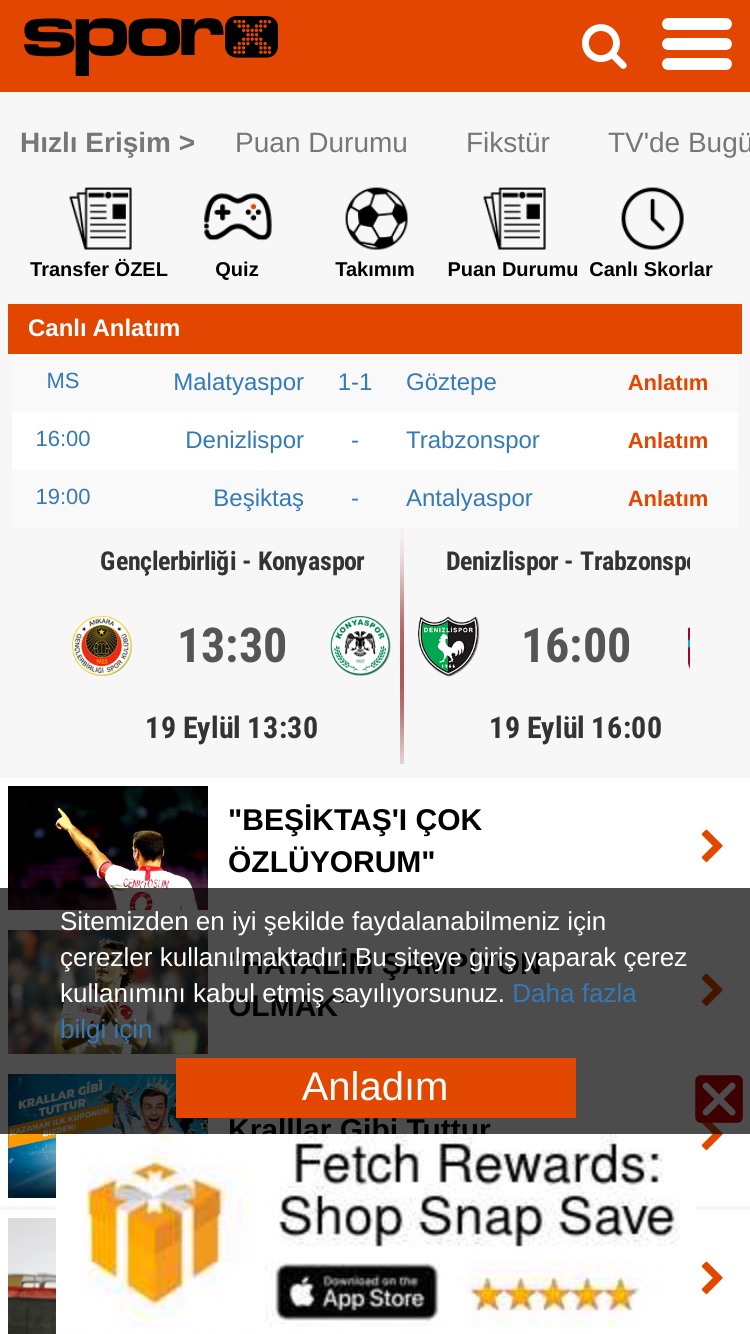Accept cookies with the Anladım button

coord(376,1087)
